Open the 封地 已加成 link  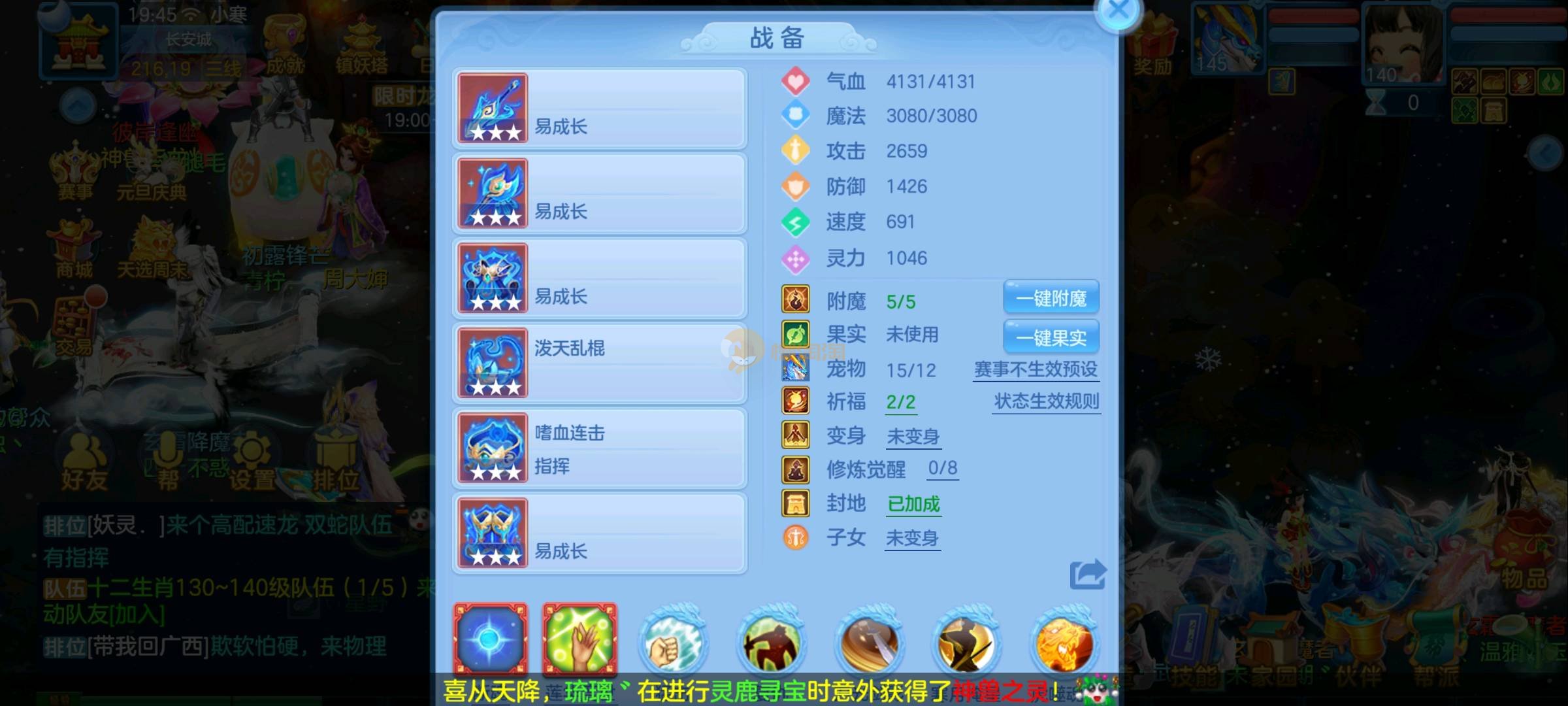[913, 504]
